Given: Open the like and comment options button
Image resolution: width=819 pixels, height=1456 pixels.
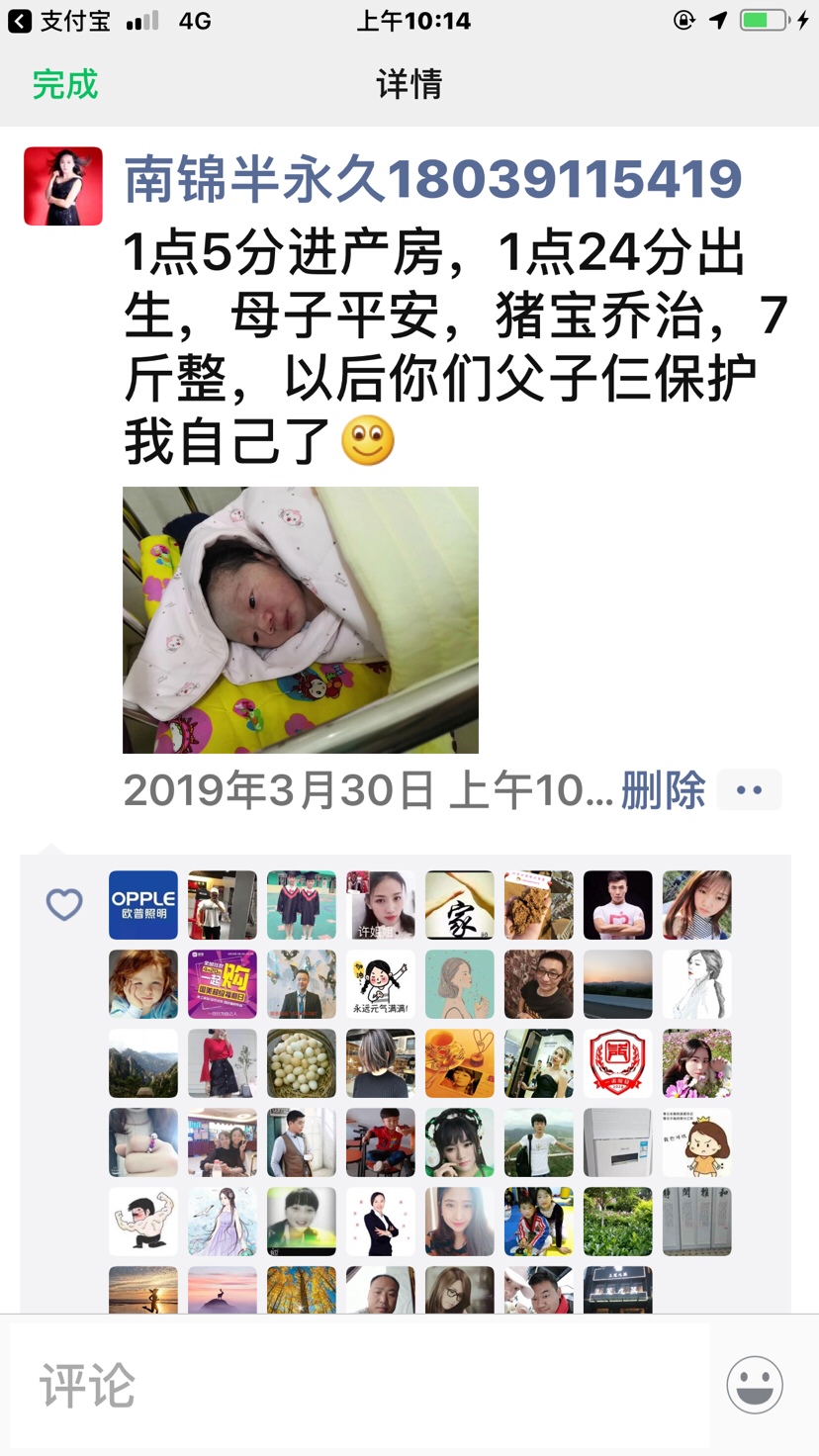Looking at the screenshot, I should pyautogui.click(x=749, y=790).
